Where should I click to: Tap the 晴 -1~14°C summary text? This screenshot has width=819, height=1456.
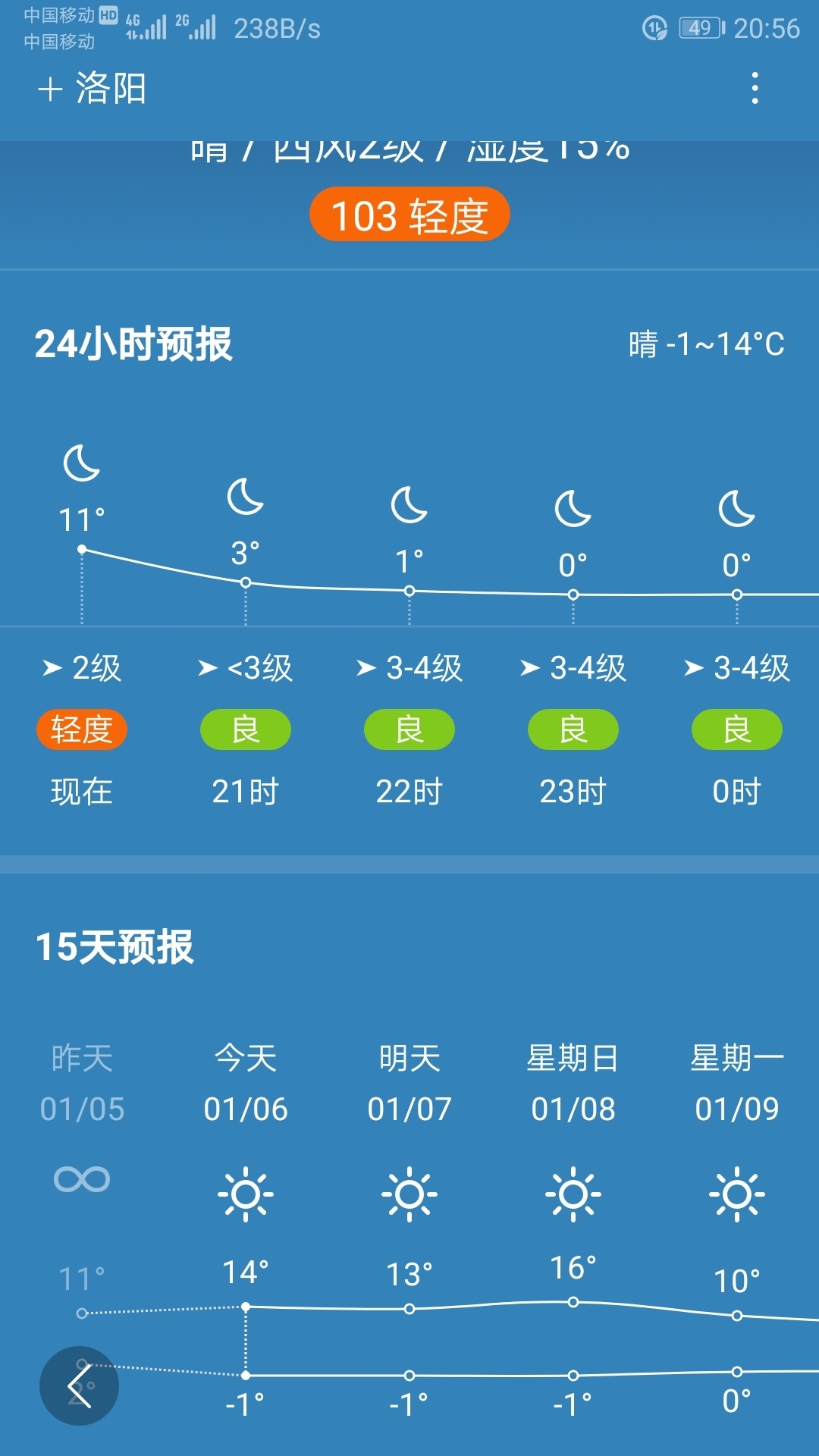pyautogui.click(x=704, y=341)
